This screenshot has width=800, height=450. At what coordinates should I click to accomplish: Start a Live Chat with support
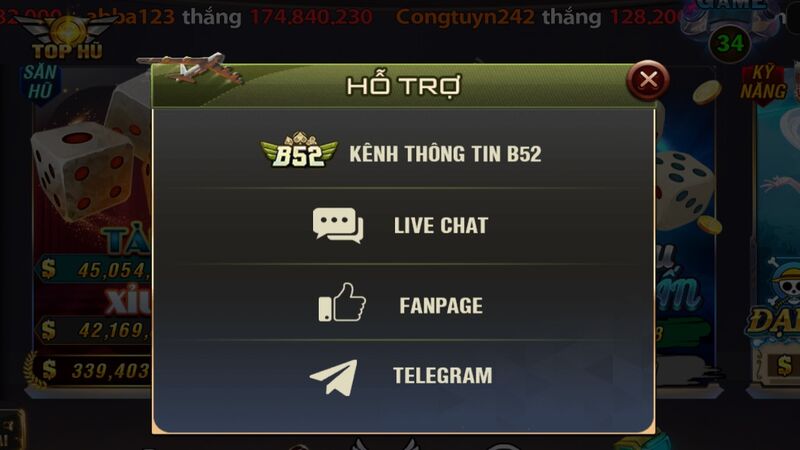(403, 226)
